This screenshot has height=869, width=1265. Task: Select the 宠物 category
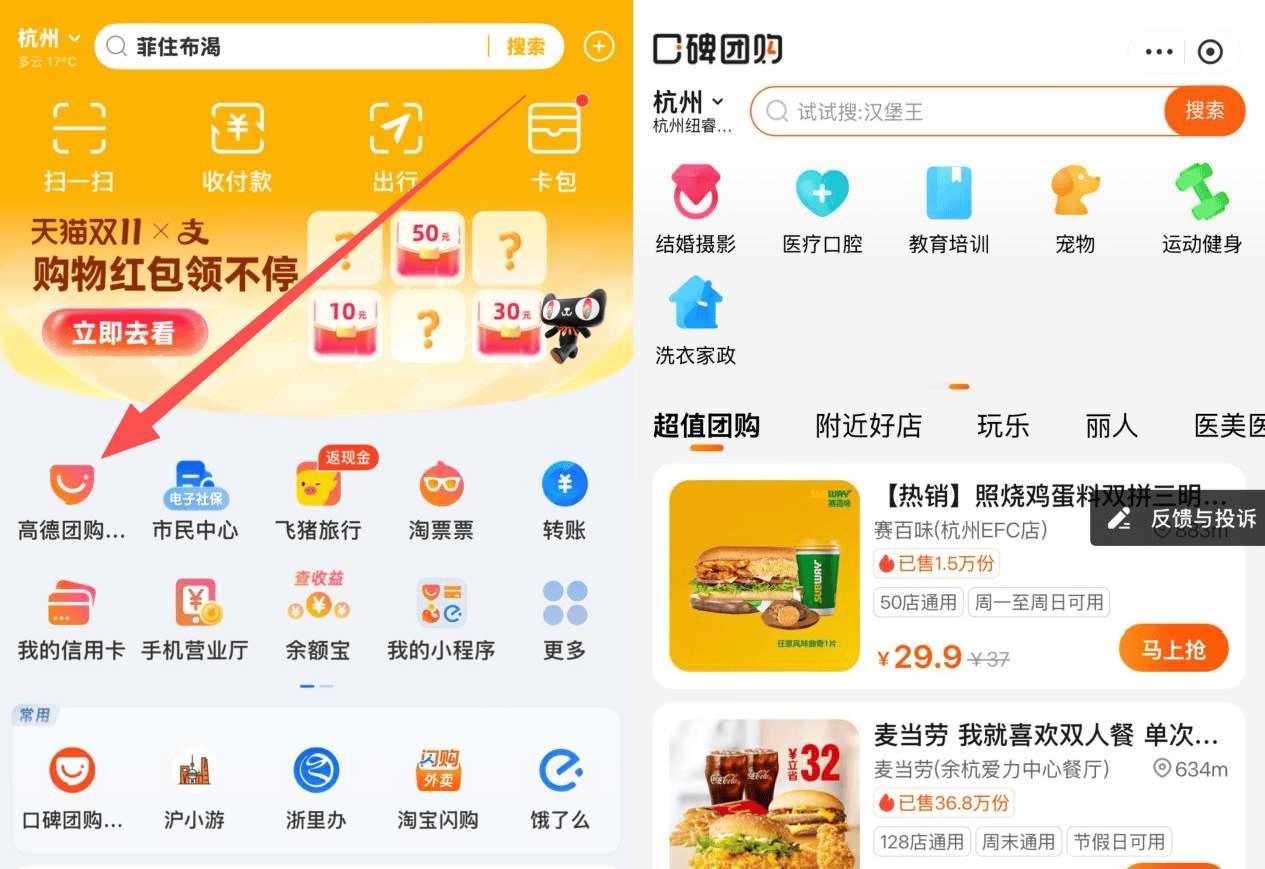pyautogui.click(x=1075, y=208)
